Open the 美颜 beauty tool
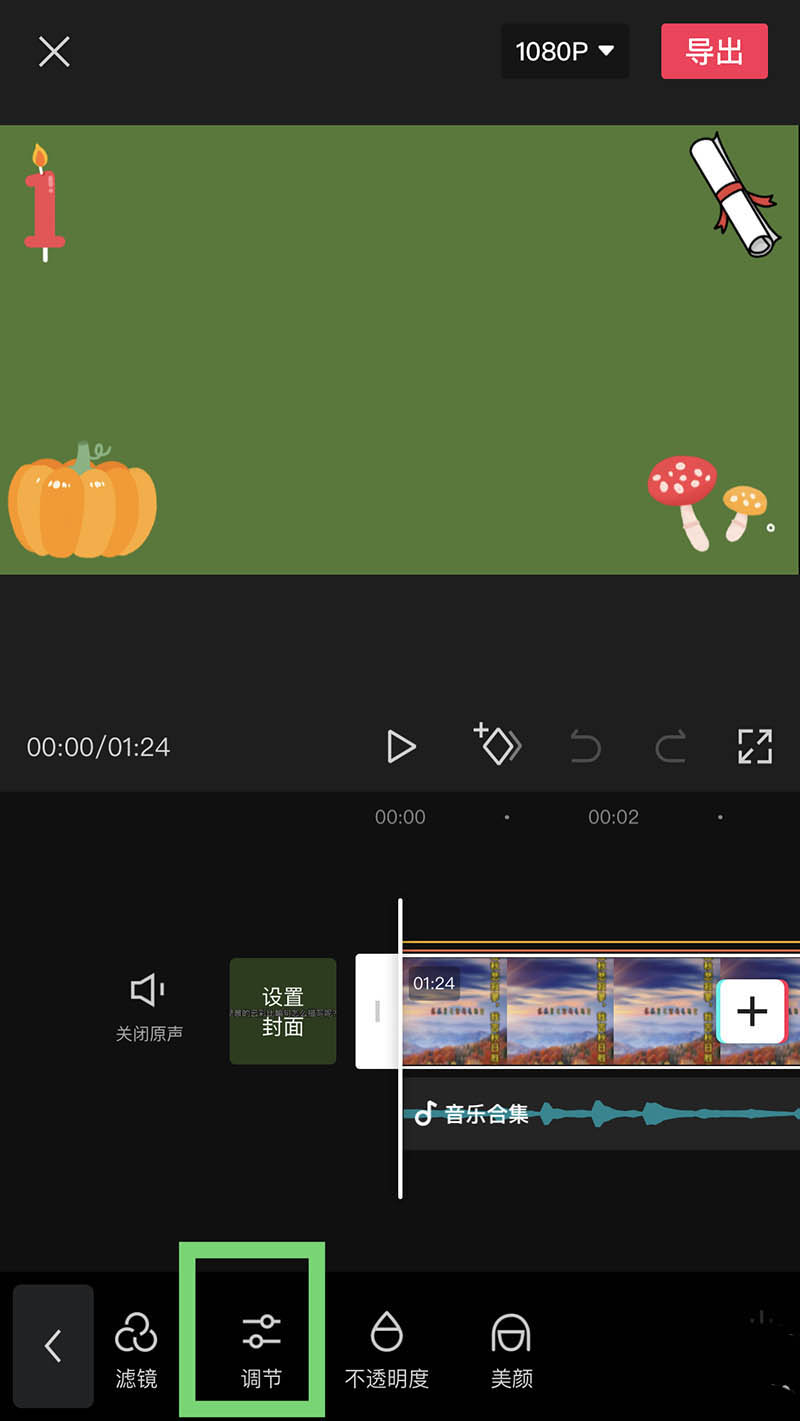The image size is (800, 1421). (512, 1351)
